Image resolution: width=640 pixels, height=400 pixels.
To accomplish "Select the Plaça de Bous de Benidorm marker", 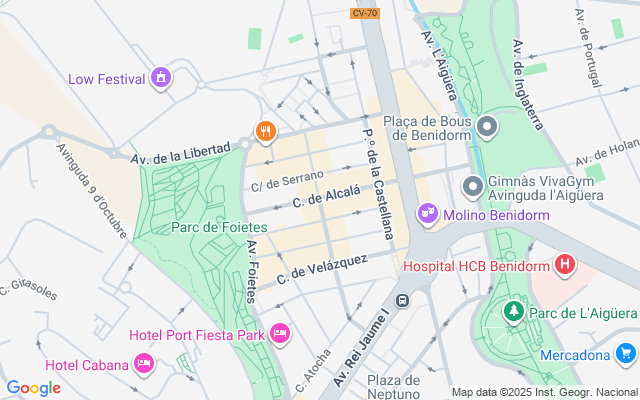I will [487, 126].
